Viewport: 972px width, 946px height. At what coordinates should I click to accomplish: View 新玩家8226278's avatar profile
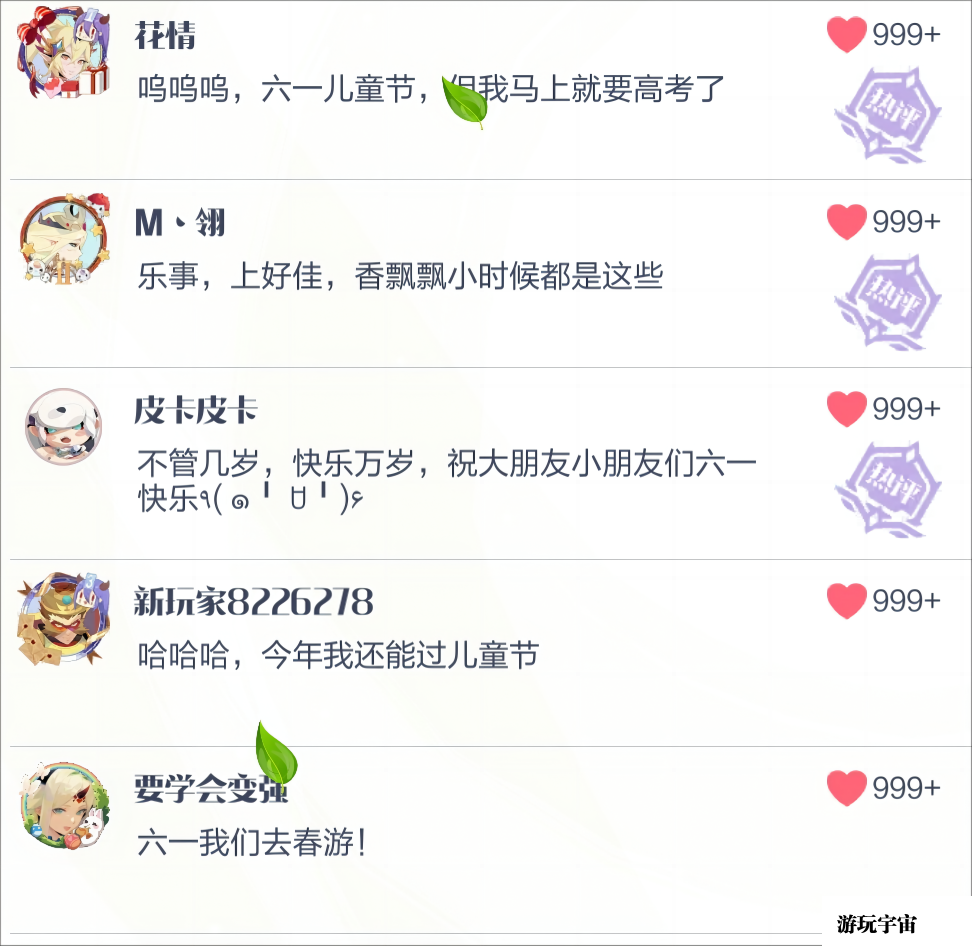[62, 619]
